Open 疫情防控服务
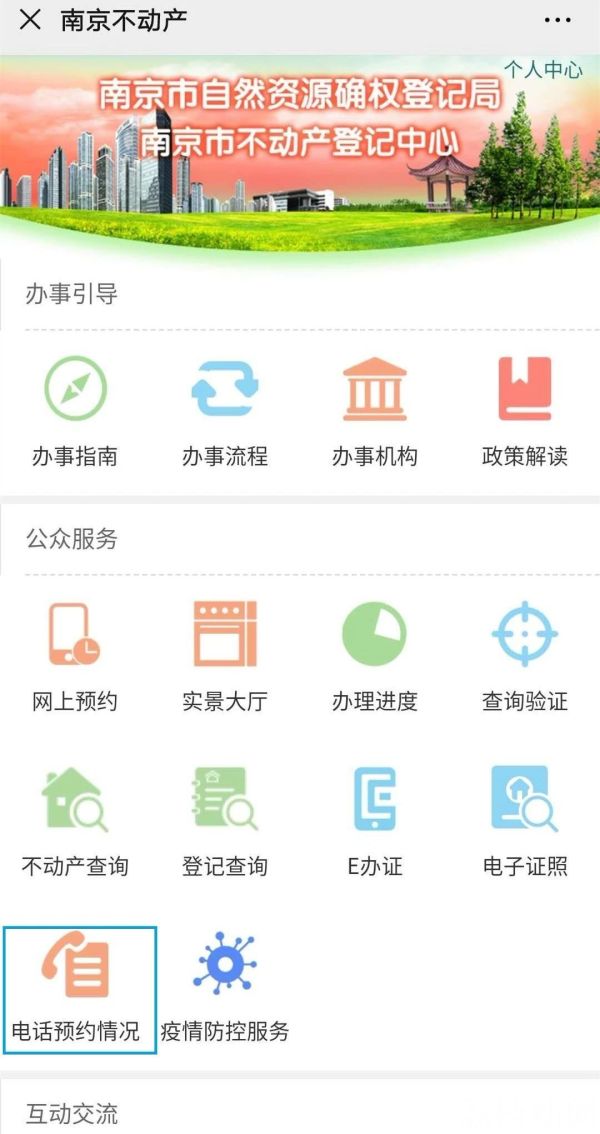This screenshot has height=1134, width=600. click(225, 988)
